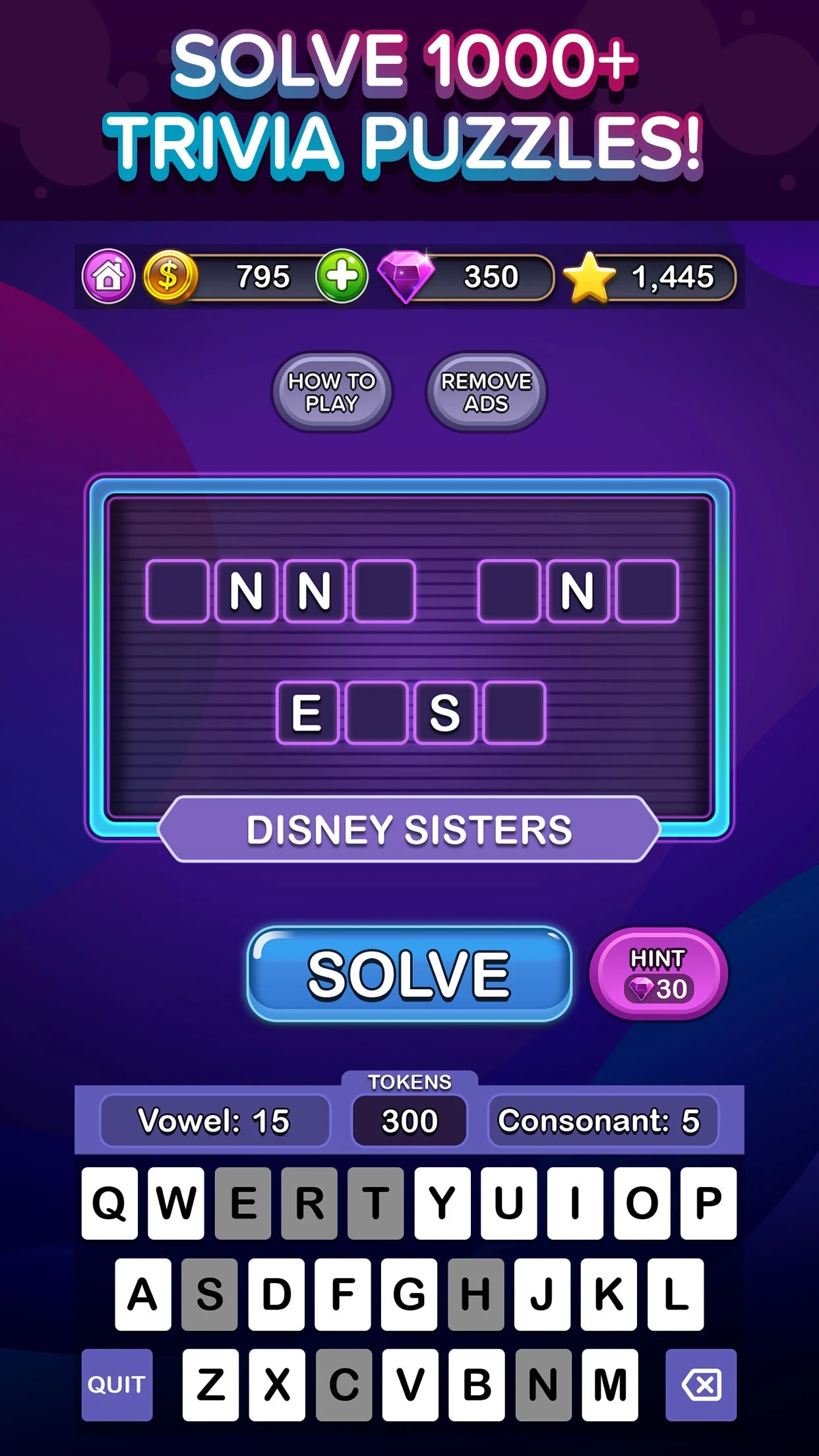
Task: Tap Remove Ads
Action: click(x=486, y=392)
